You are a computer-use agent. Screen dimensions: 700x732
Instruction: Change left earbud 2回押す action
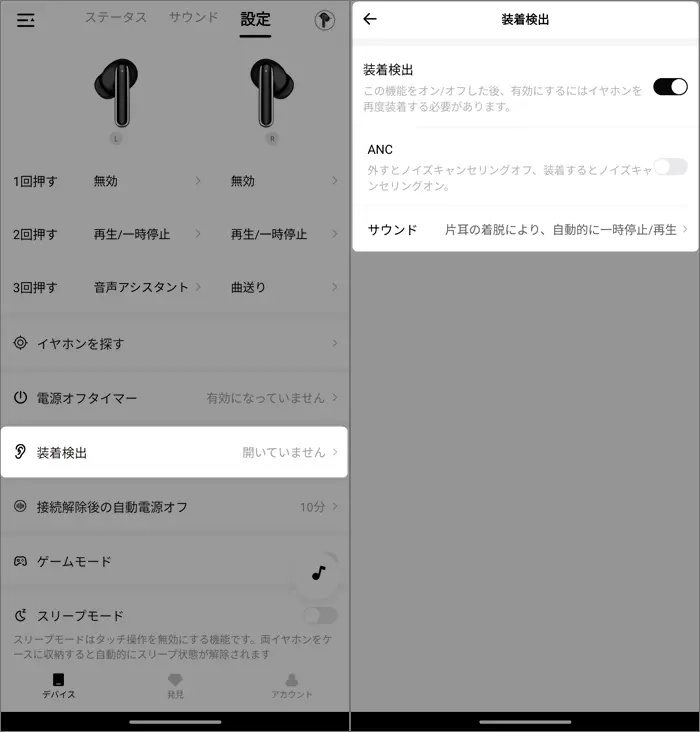point(146,234)
